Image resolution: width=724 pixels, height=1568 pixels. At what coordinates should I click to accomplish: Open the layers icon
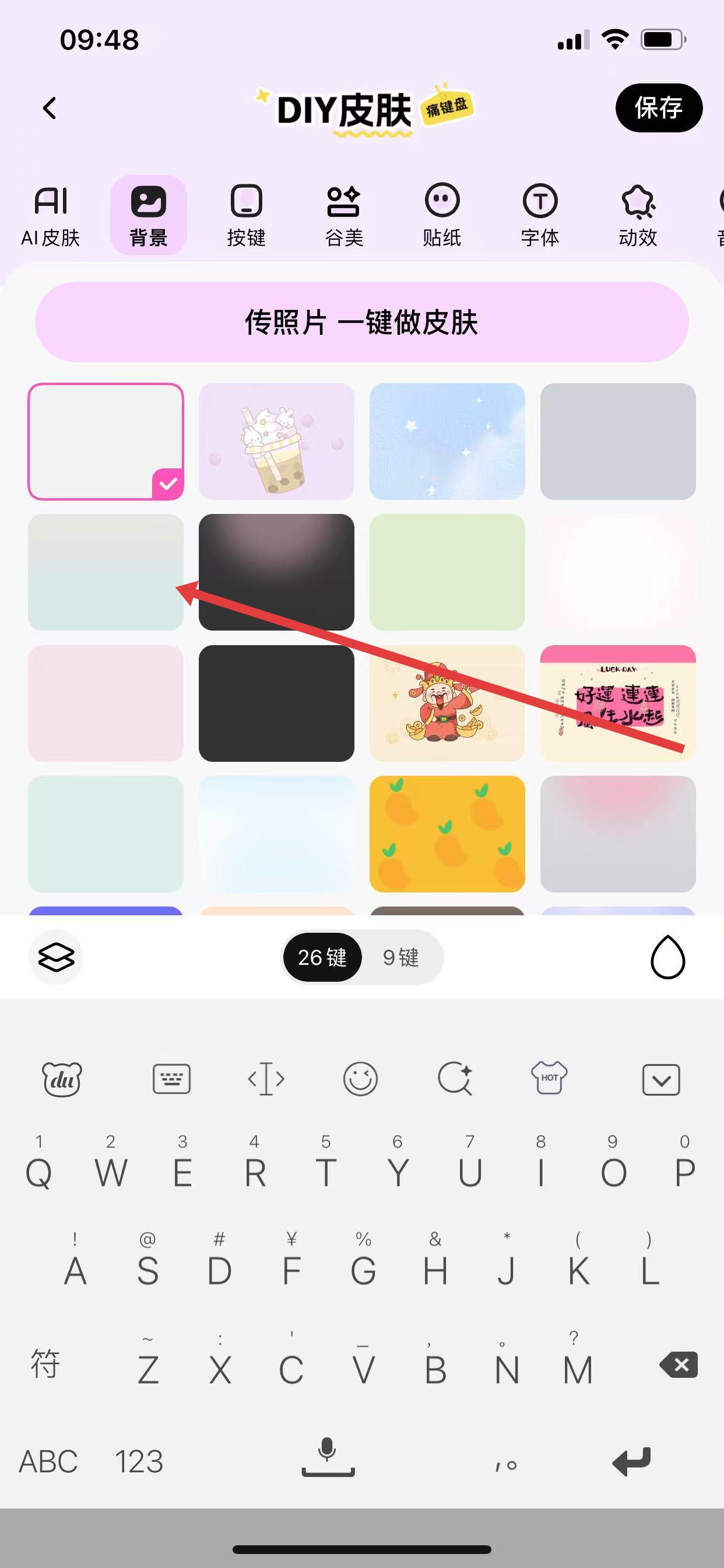pos(56,957)
